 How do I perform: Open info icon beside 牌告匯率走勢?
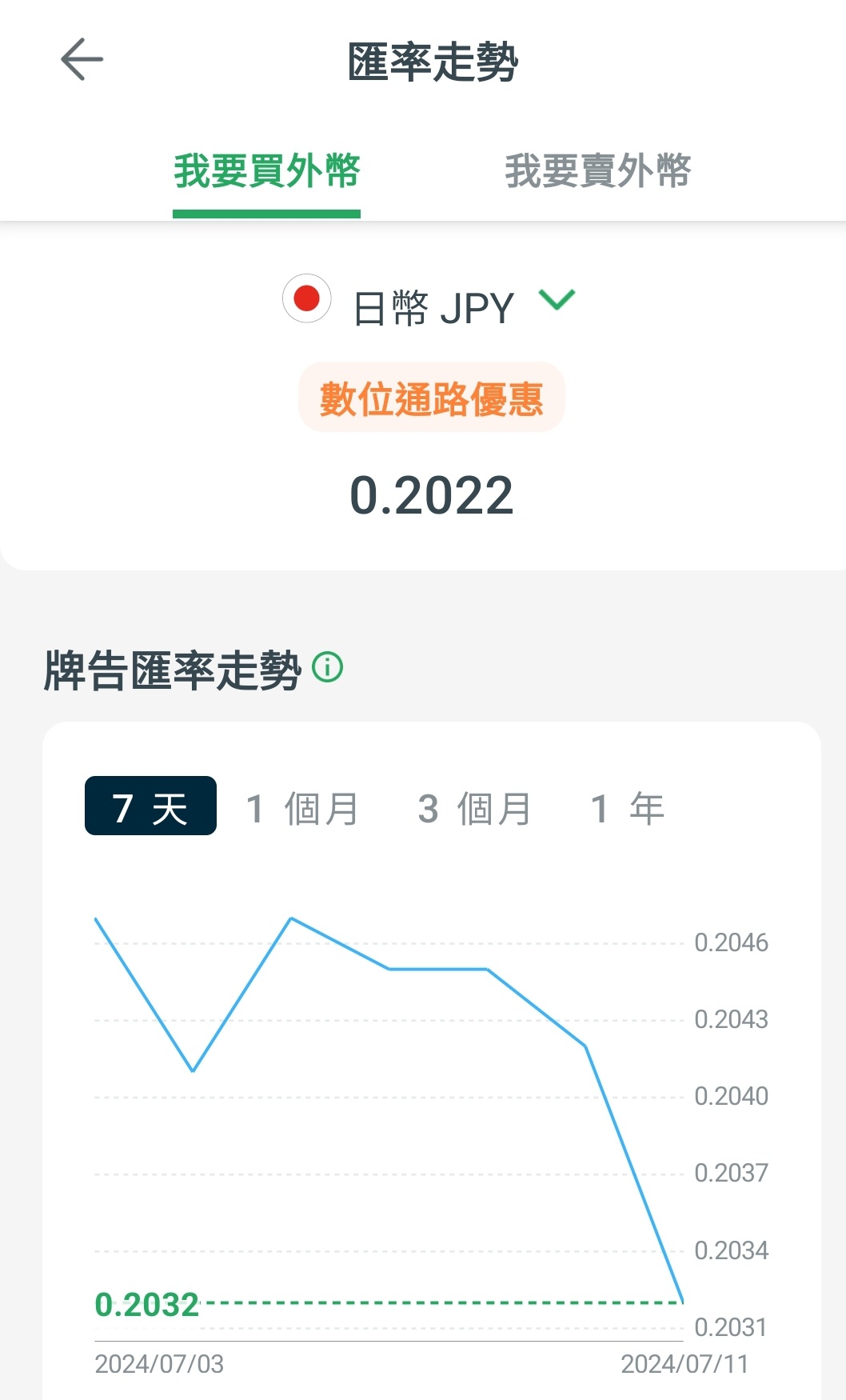pyautogui.click(x=327, y=667)
